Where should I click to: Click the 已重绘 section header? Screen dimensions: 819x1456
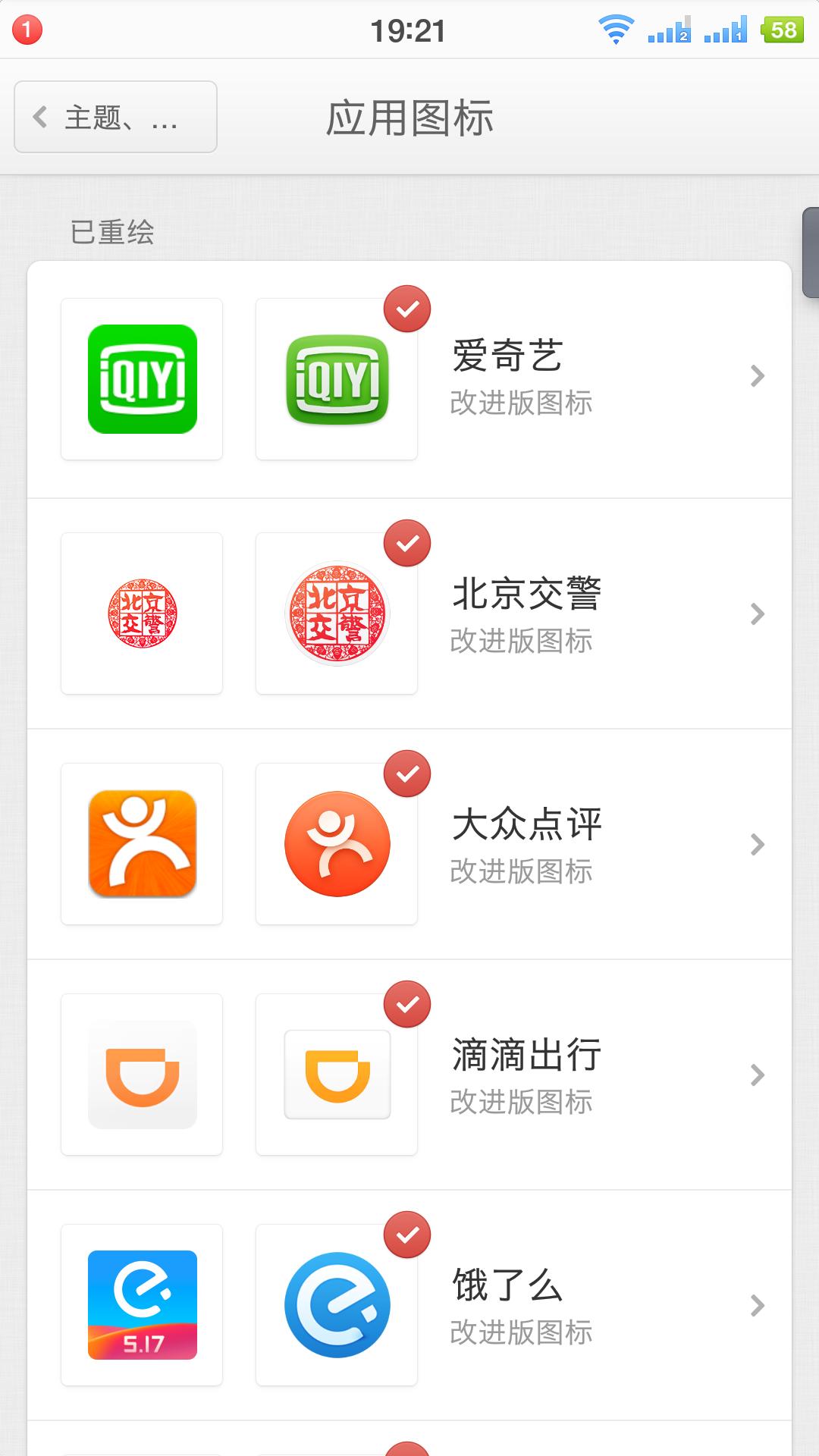click(x=111, y=234)
